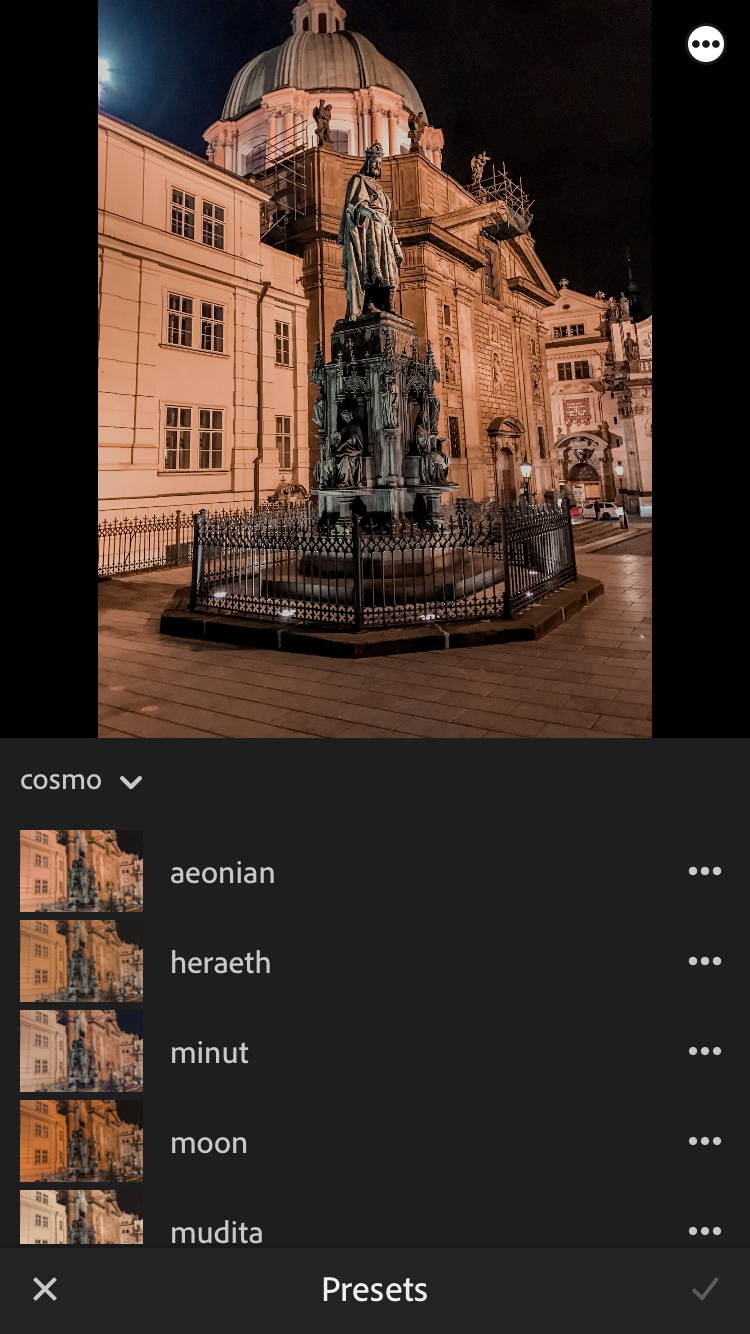The width and height of the screenshot is (750, 1334).
Task: Open more options for moon preset
Action: pyautogui.click(x=705, y=1141)
